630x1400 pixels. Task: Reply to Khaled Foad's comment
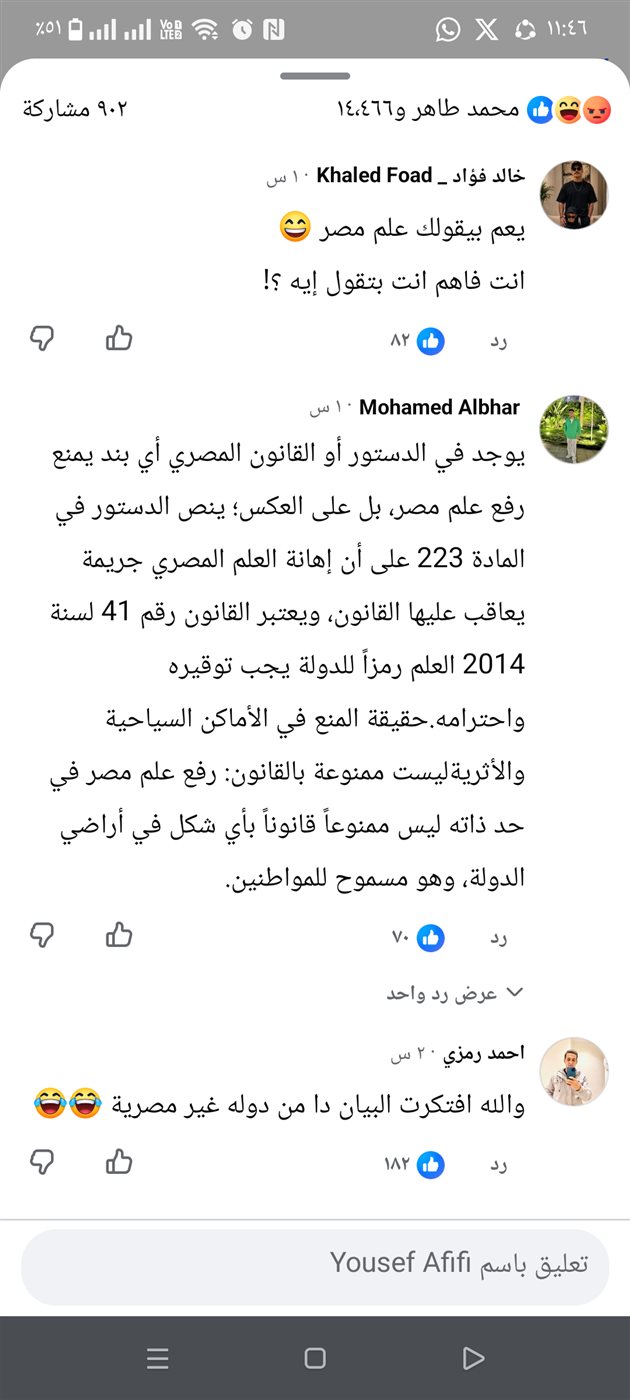click(x=498, y=341)
